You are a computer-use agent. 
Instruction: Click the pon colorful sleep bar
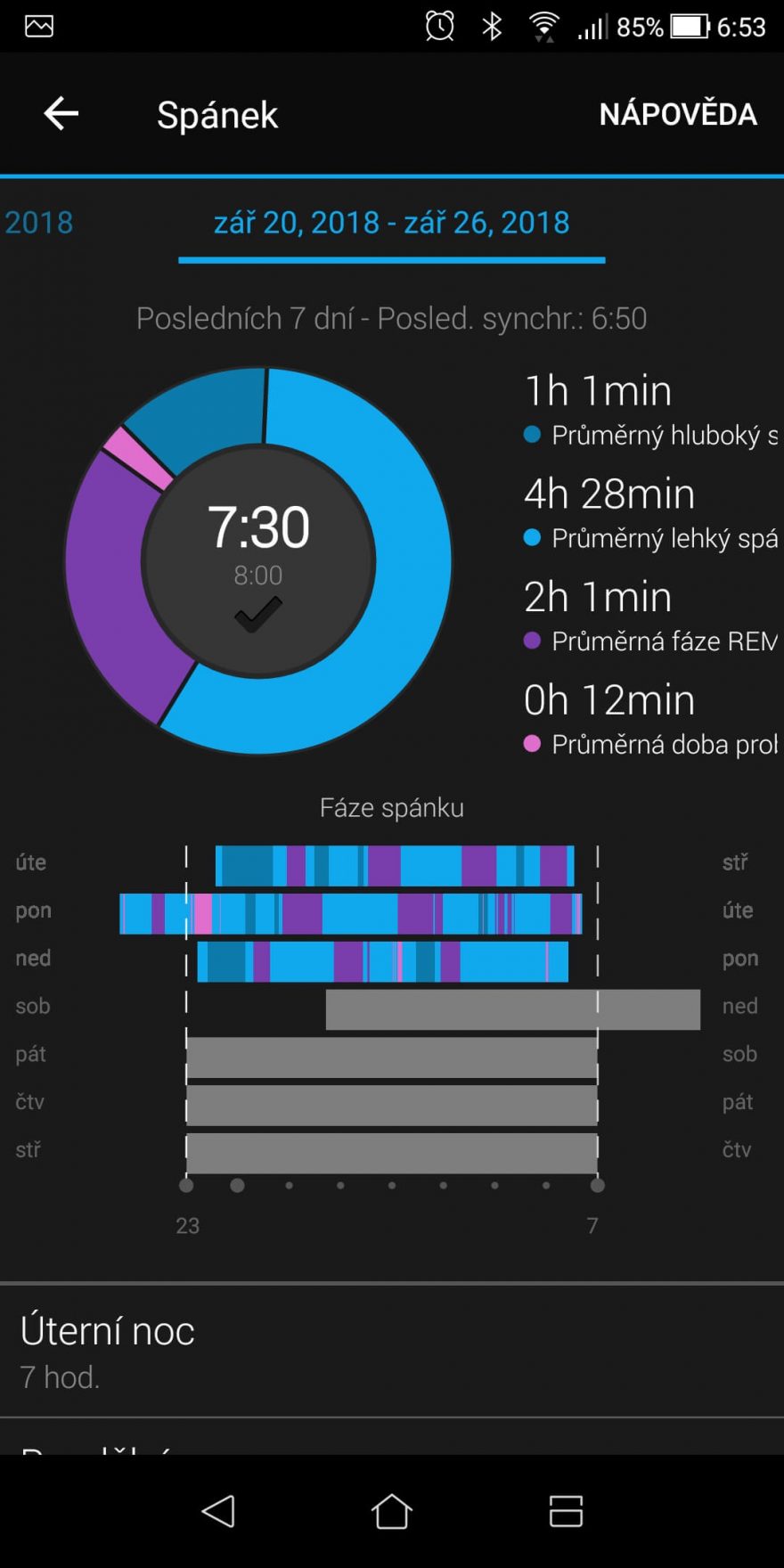(x=352, y=911)
